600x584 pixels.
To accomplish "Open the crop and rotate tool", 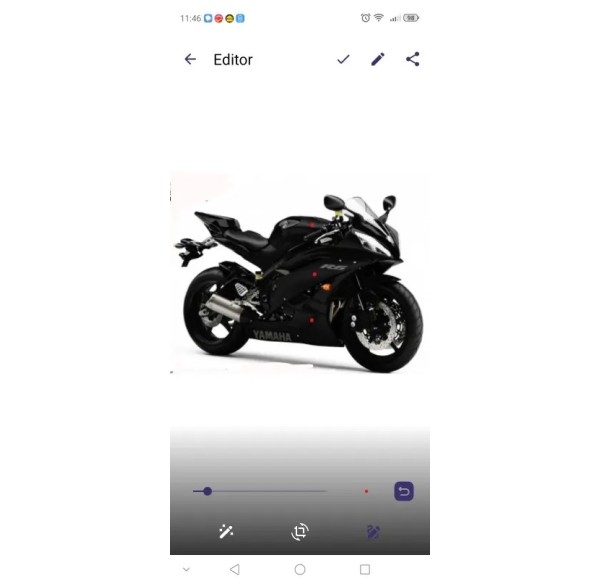I will click(299, 532).
